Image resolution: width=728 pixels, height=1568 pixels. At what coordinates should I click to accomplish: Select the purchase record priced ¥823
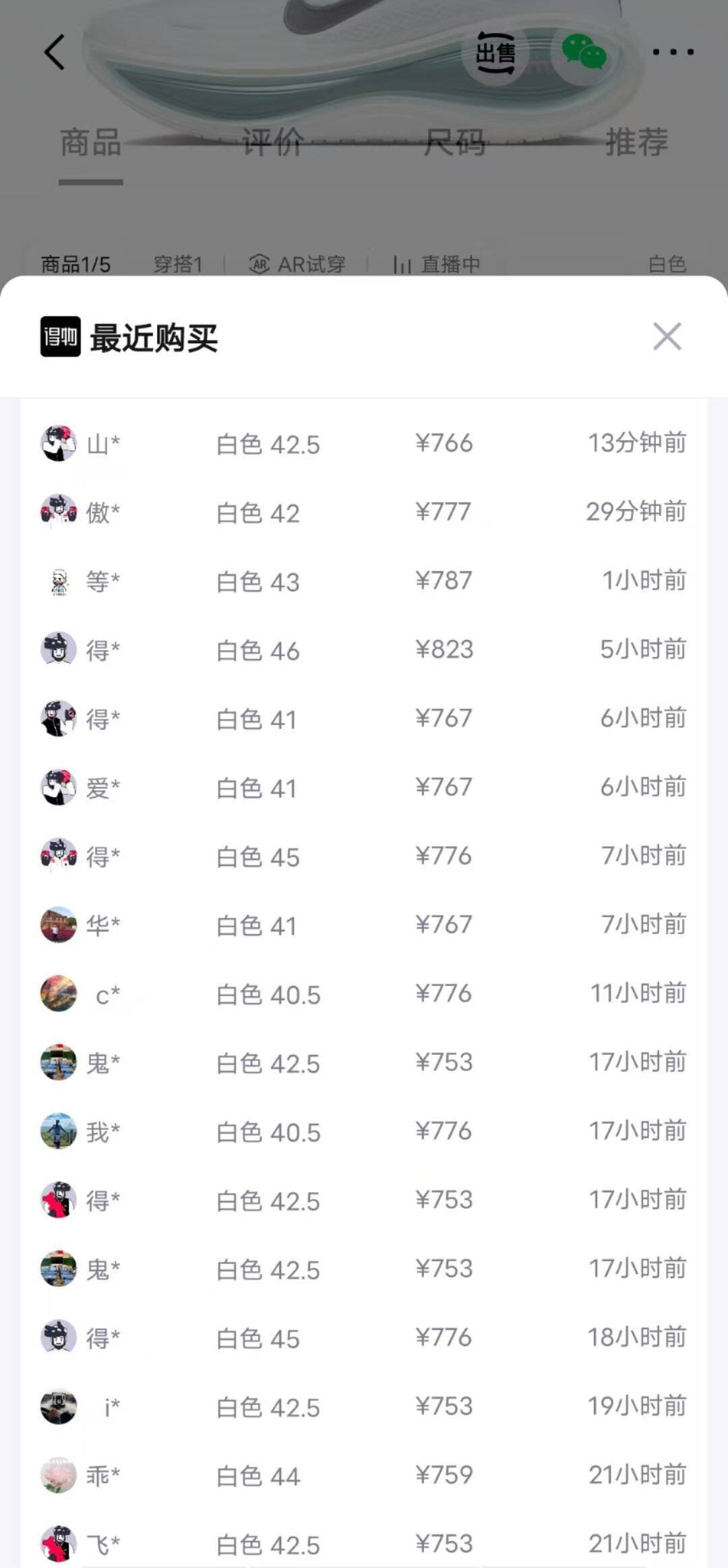(444, 649)
